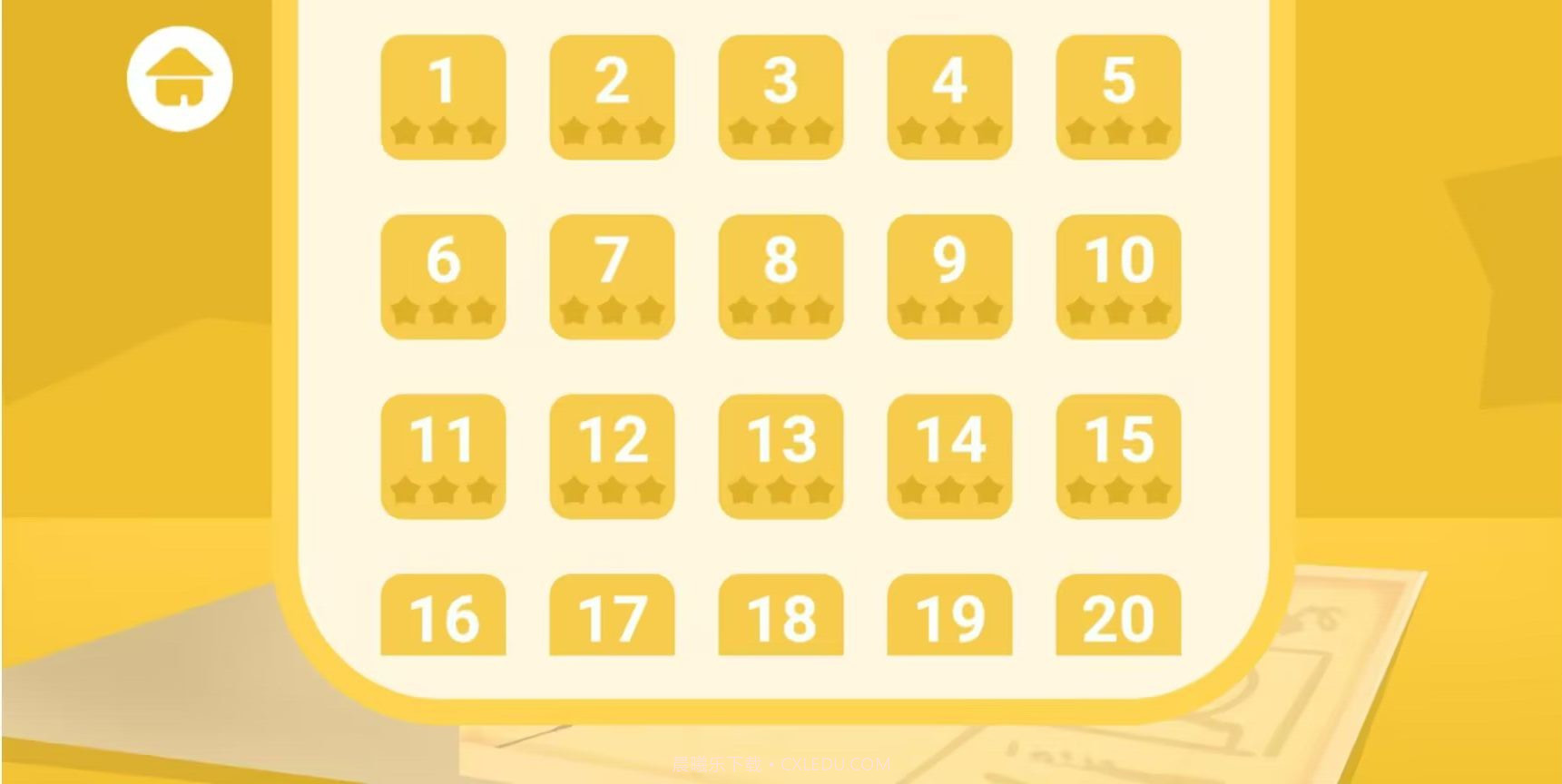
Task: Start level 3
Action: (x=781, y=97)
